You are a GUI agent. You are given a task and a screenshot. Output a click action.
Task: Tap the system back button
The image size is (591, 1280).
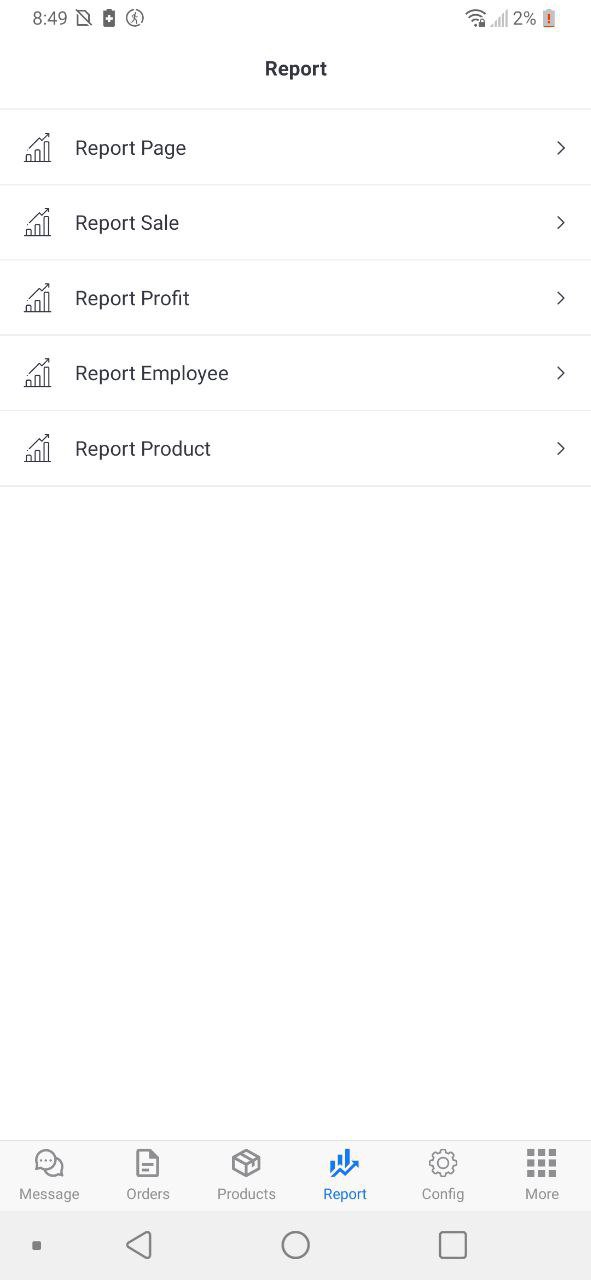click(x=139, y=1245)
